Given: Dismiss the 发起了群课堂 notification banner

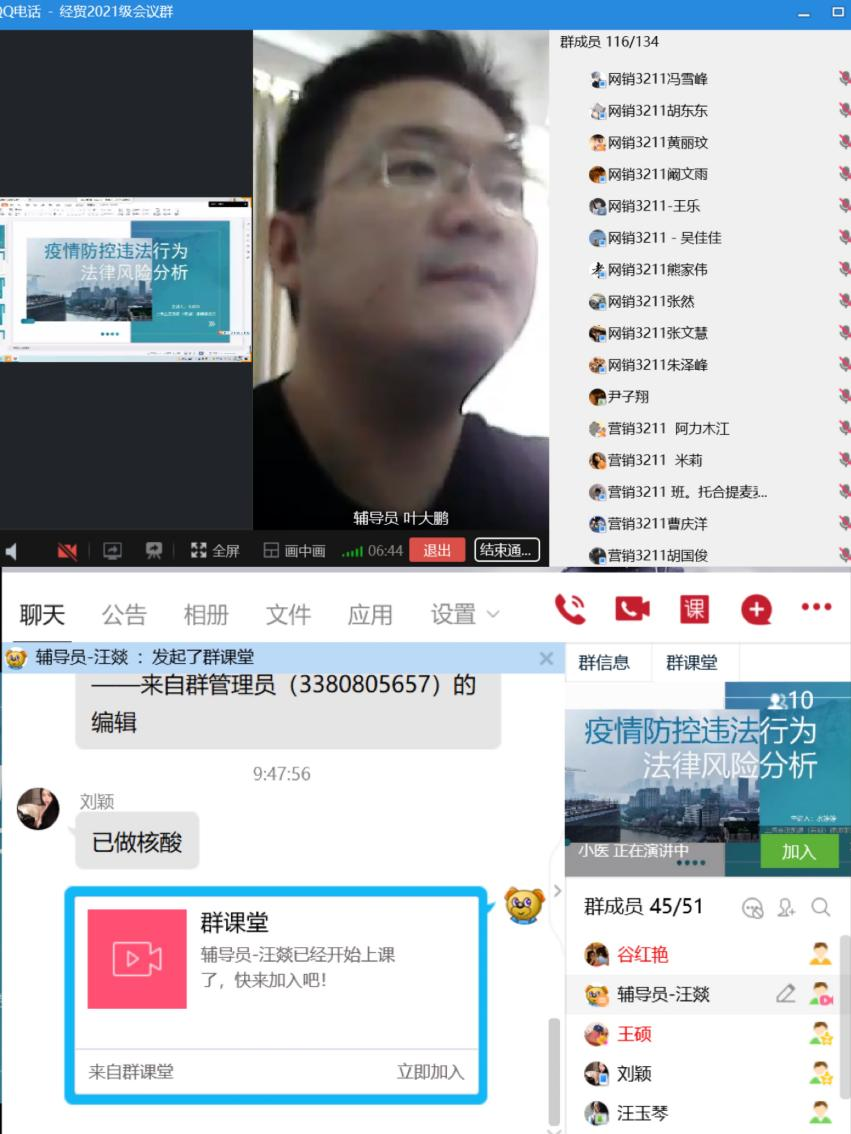Looking at the screenshot, I should click(x=546, y=658).
